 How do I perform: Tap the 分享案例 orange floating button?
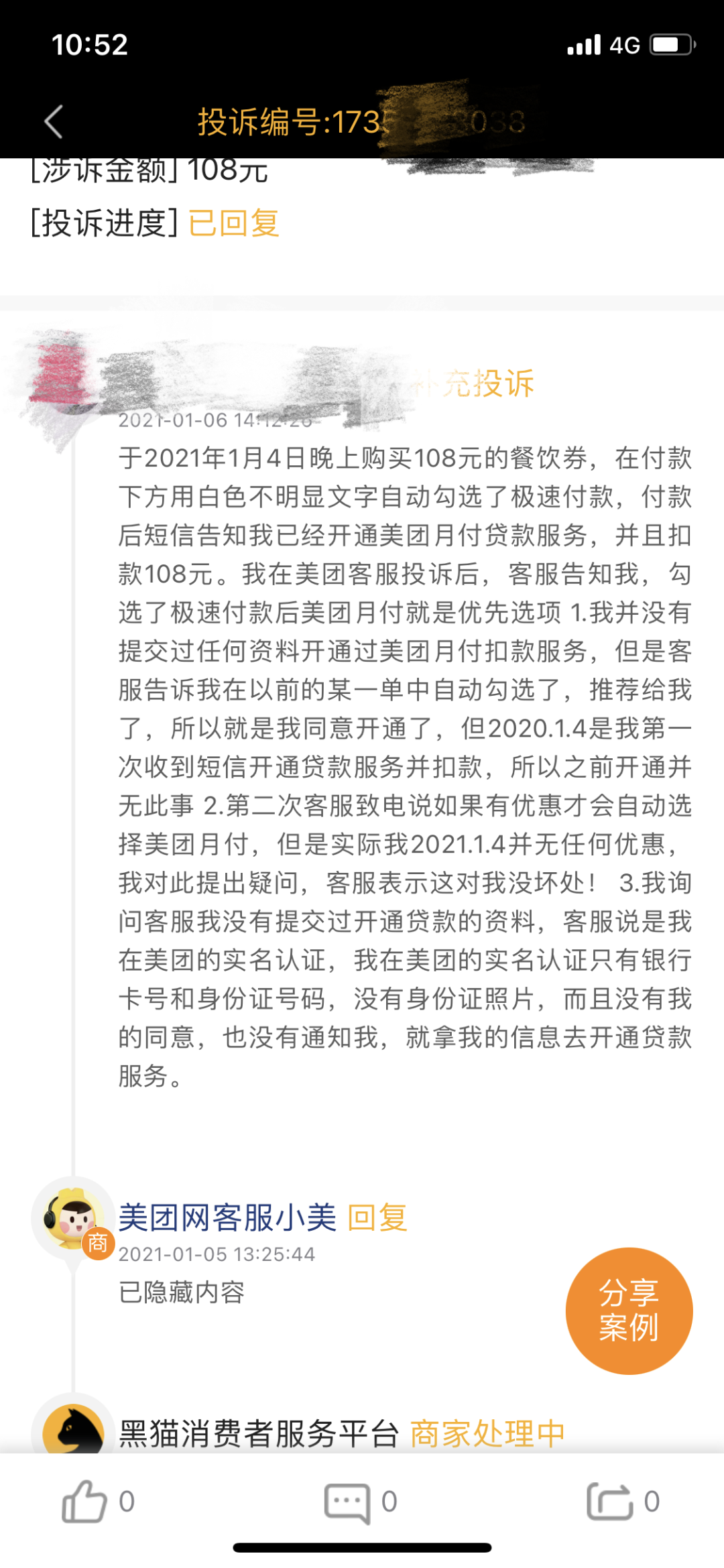coord(629,1310)
